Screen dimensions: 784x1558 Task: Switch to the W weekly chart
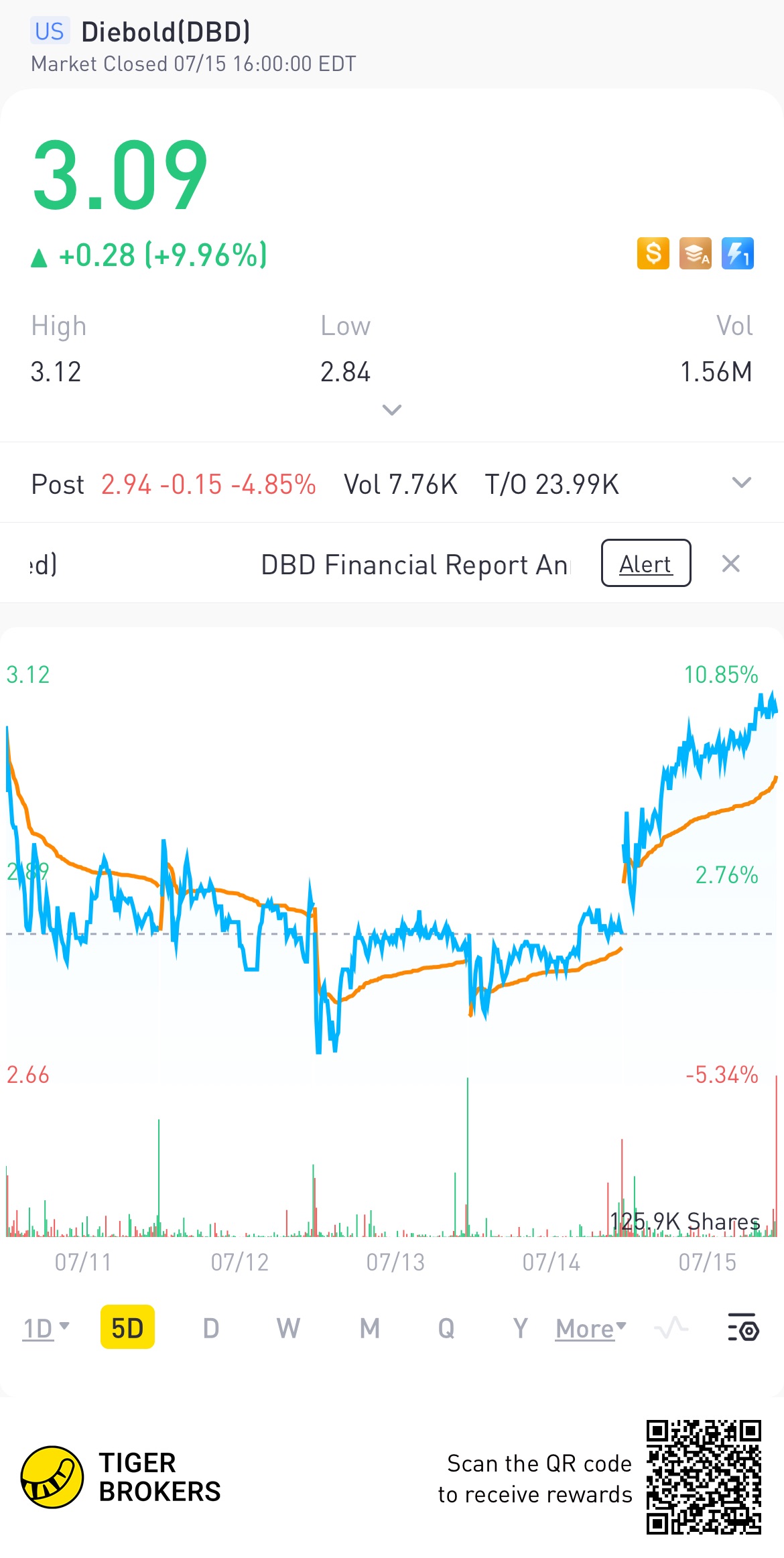click(x=288, y=1327)
